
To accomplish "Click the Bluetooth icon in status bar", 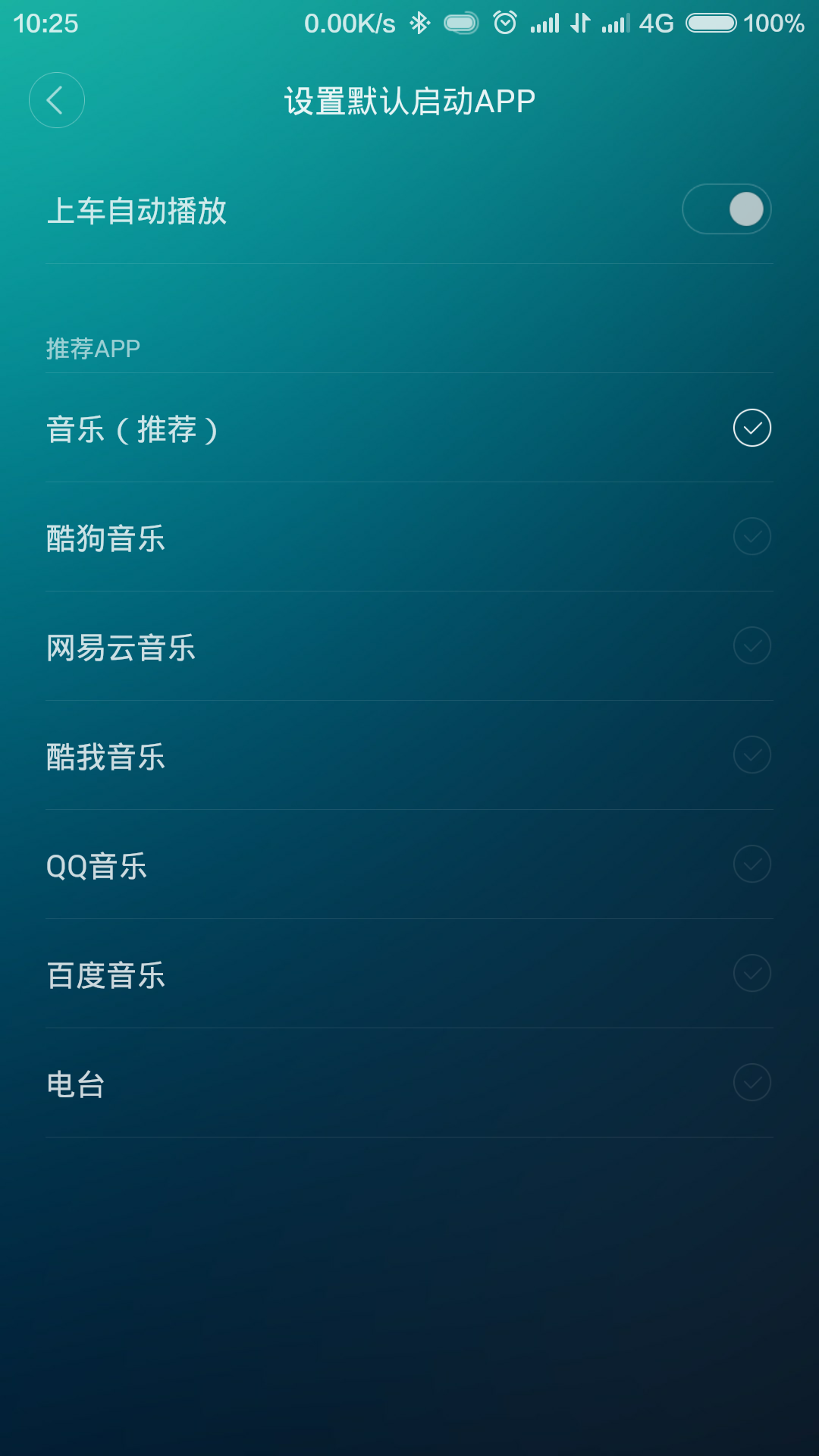I will pos(421,23).
